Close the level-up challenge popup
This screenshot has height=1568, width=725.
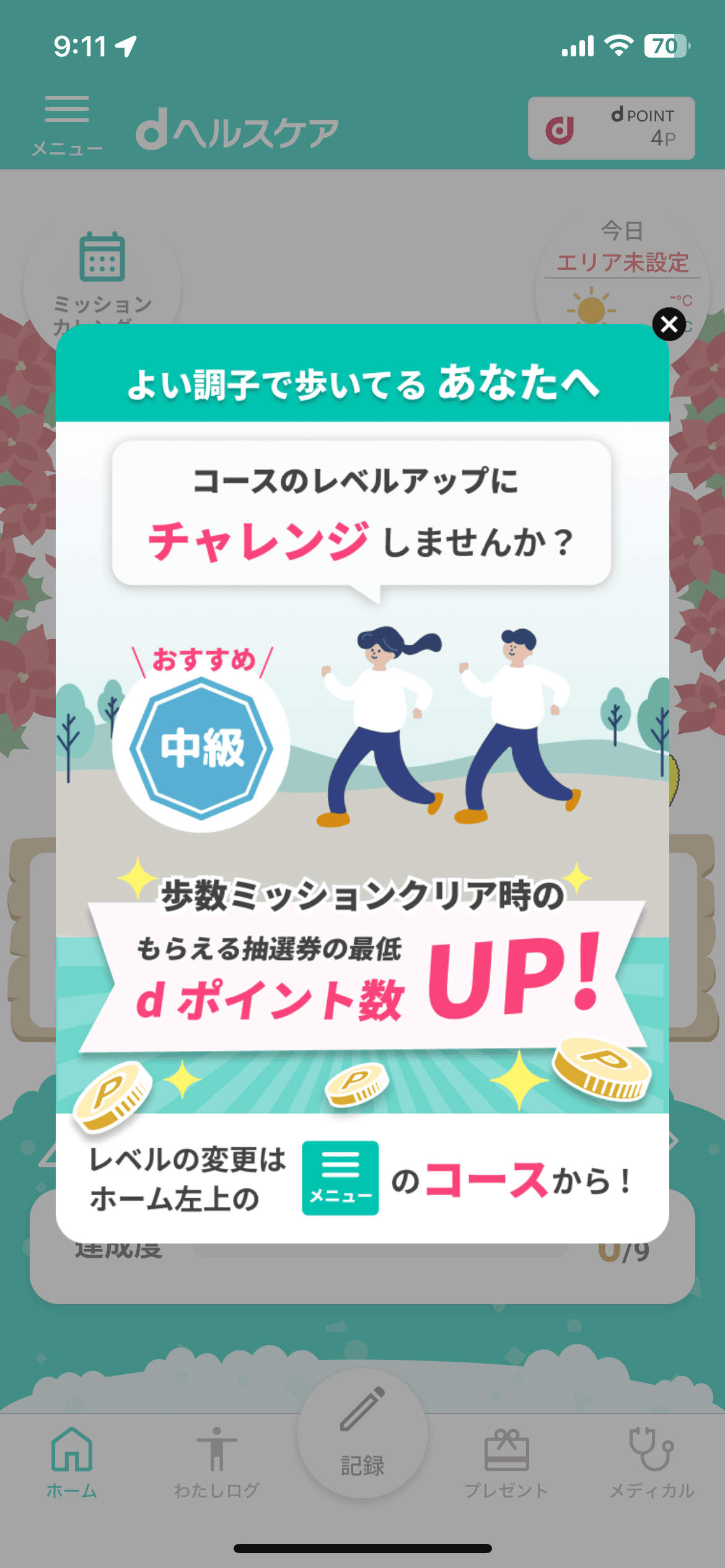(669, 324)
